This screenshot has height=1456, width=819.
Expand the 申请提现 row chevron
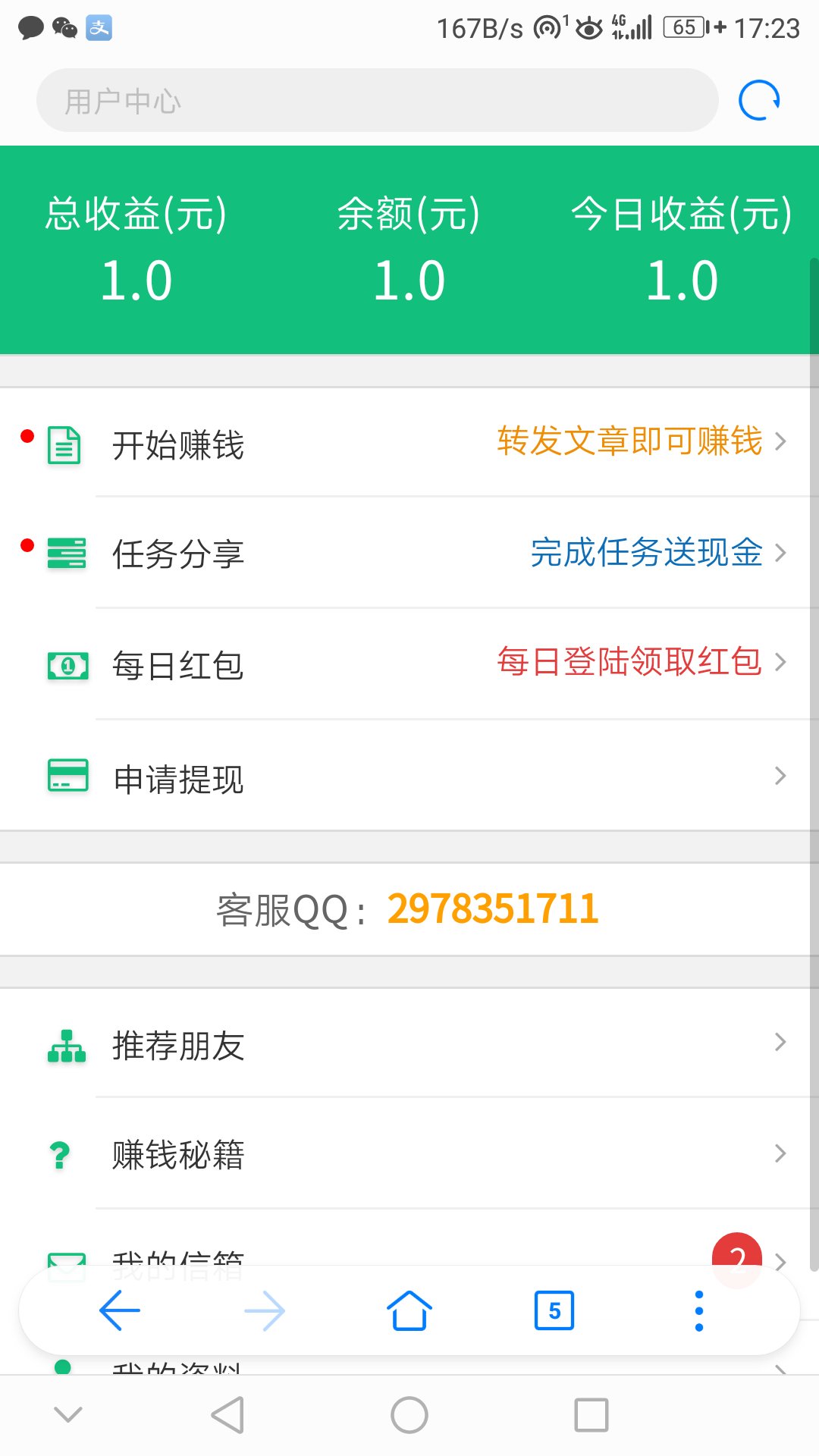(x=780, y=777)
